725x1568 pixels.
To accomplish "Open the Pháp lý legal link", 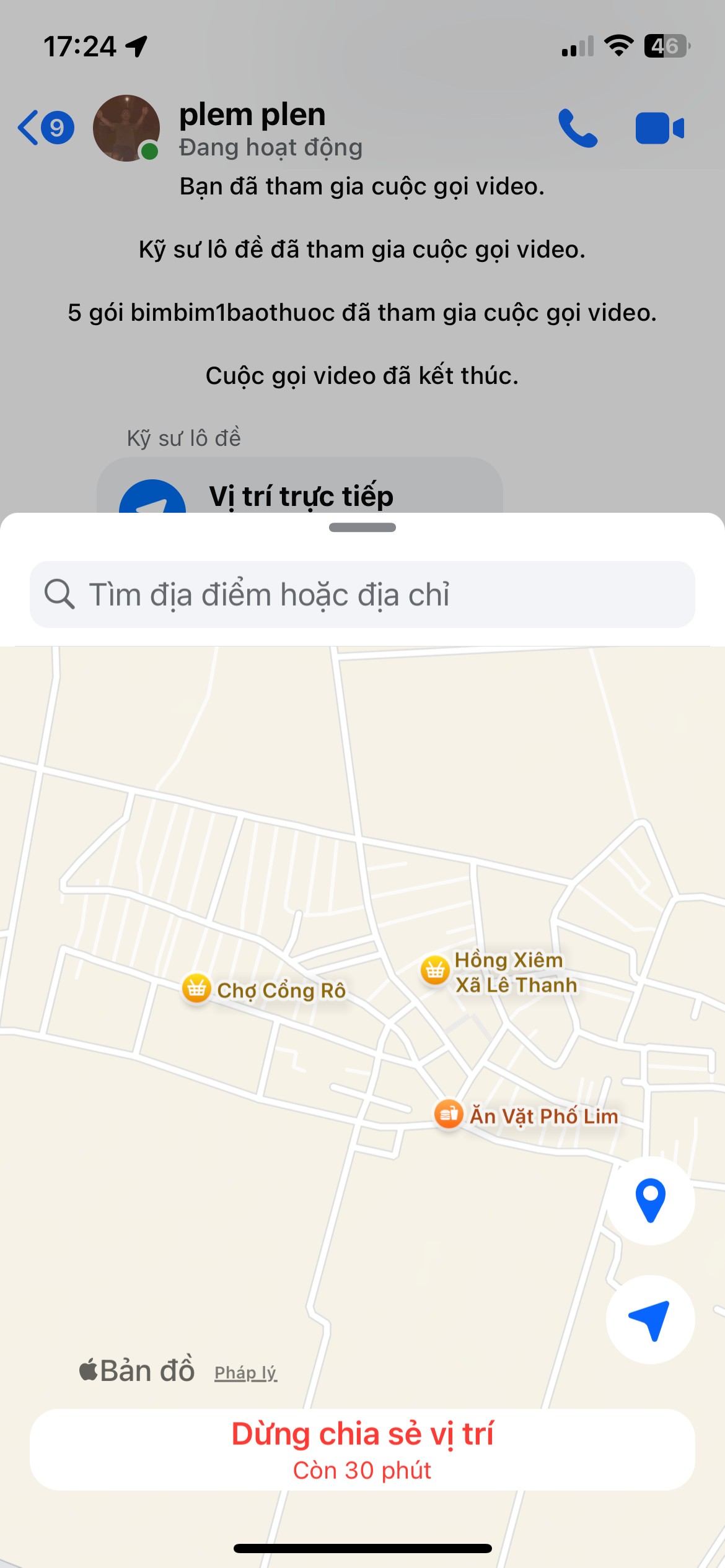I will pyautogui.click(x=245, y=1373).
